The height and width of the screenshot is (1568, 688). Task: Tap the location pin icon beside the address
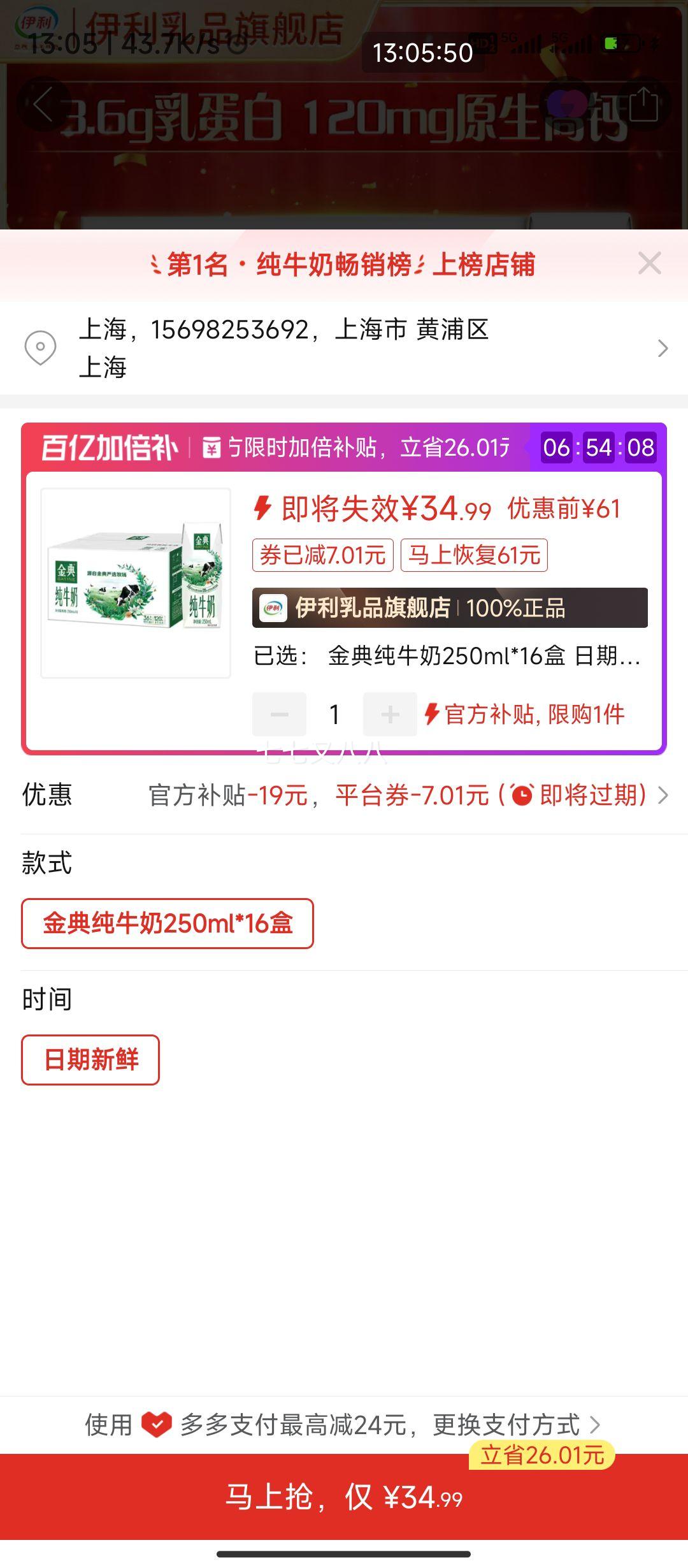click(x=41, y=347)
